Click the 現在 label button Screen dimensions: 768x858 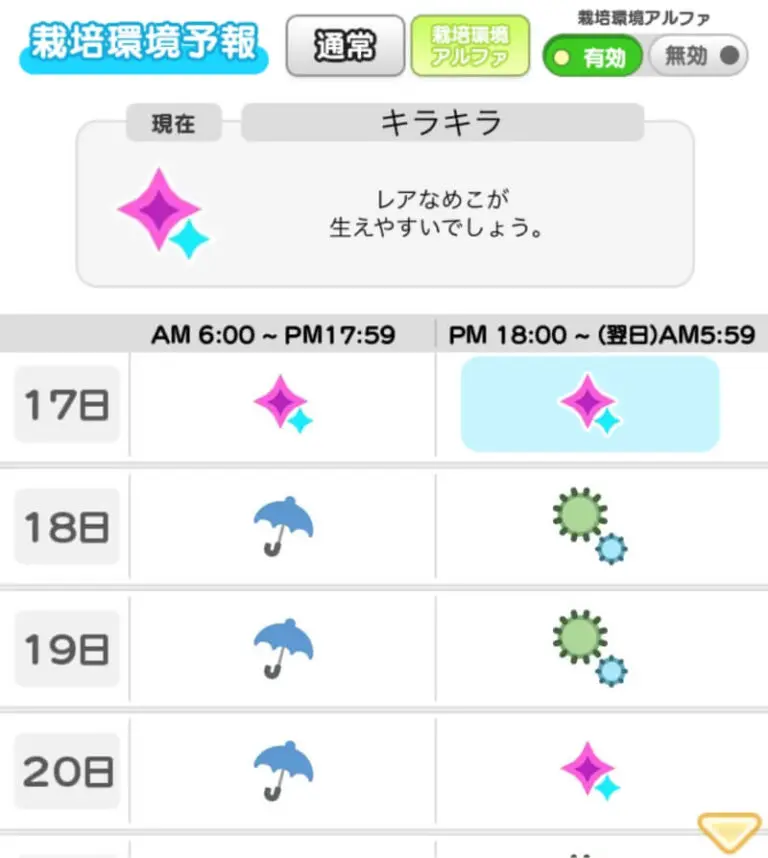[174, 123]
